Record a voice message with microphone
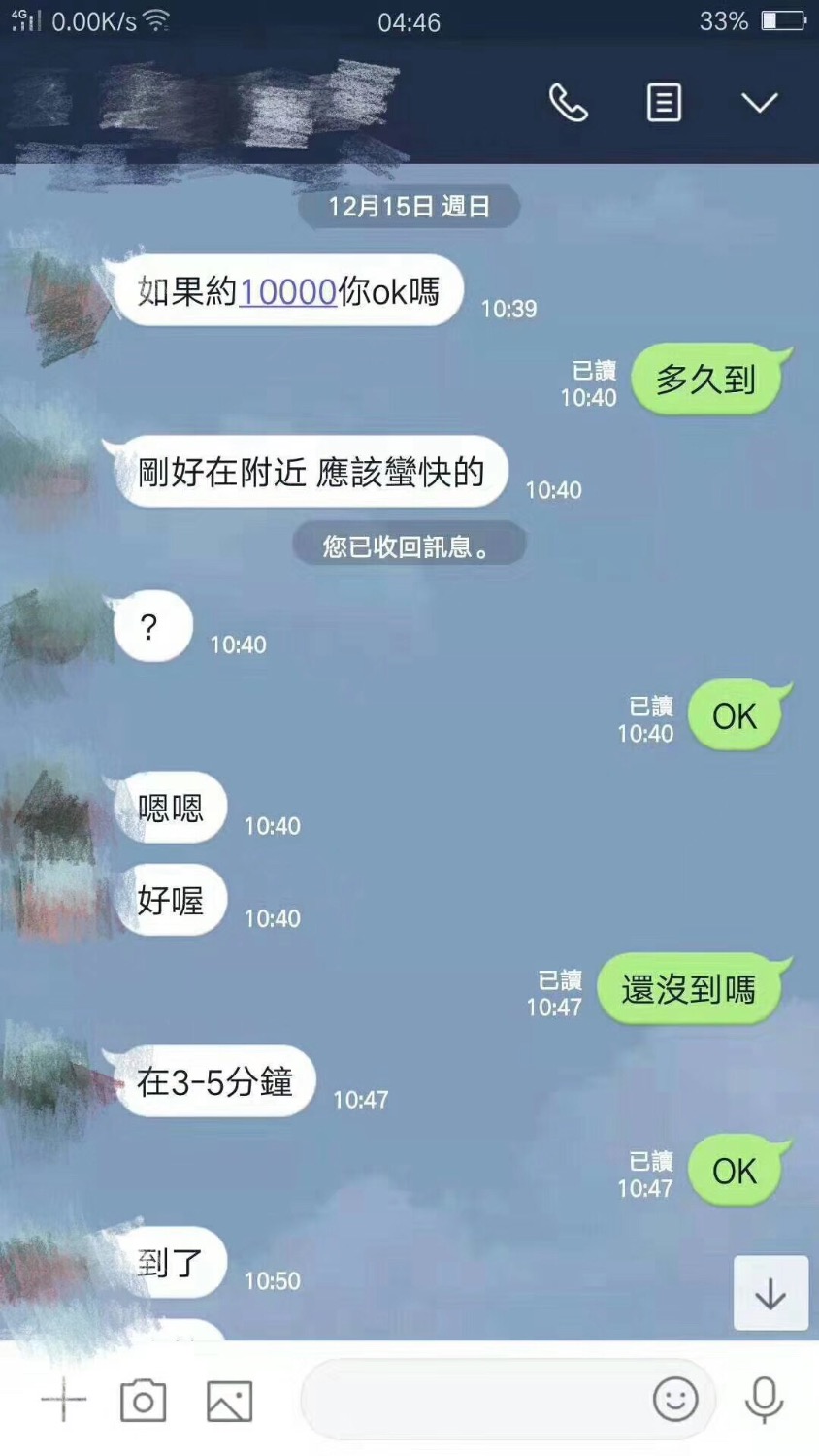The width and height of the screenshot is (819, 1456). click(x=764, y=1400)
